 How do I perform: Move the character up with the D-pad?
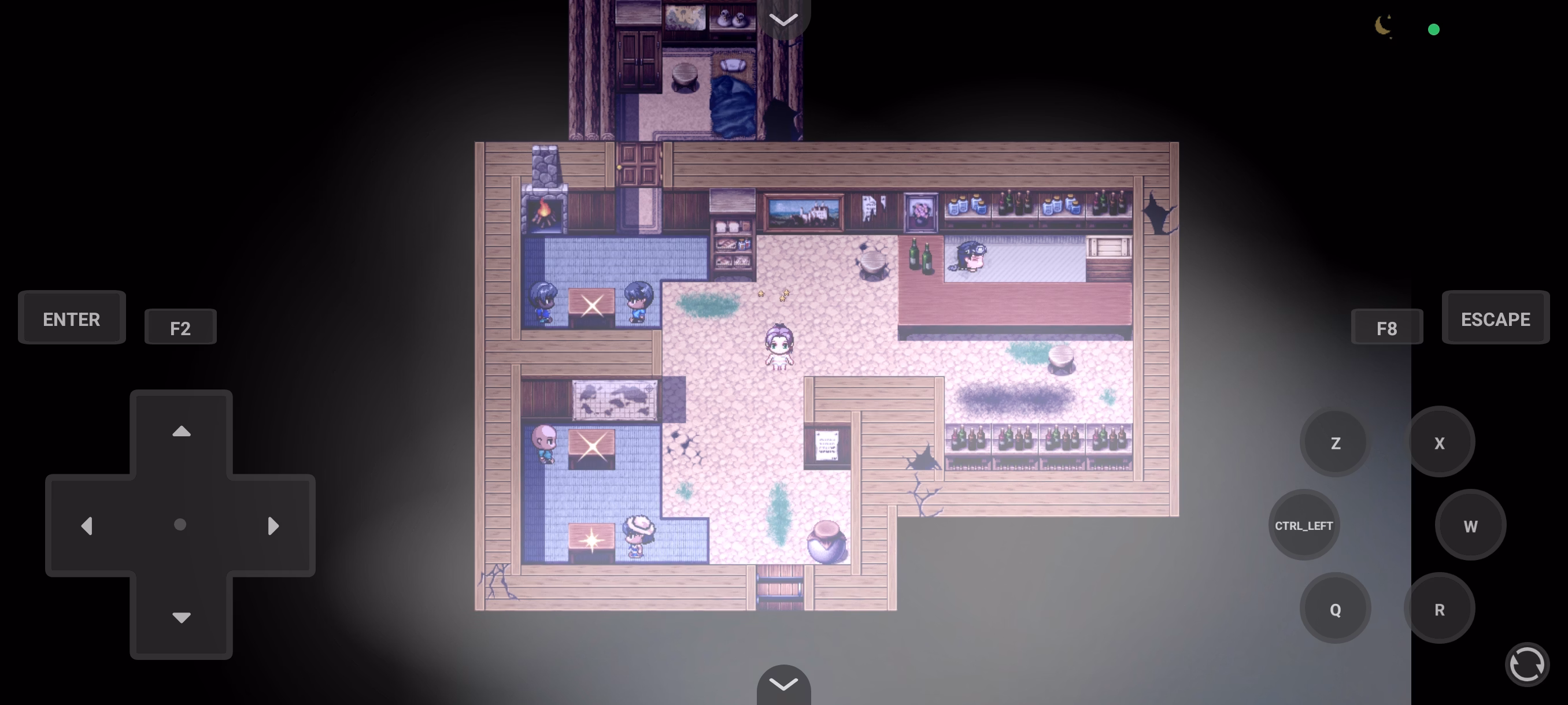tap(181, 431)
